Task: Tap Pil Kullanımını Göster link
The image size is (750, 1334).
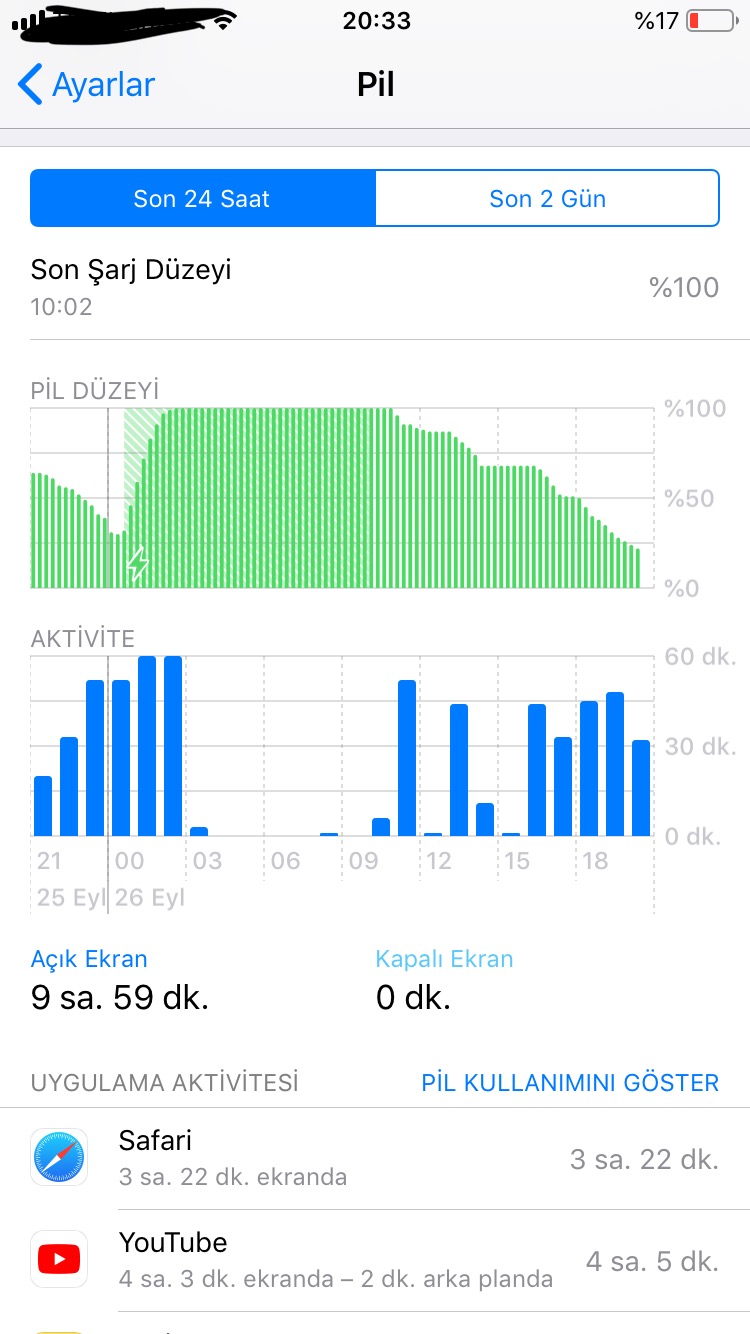Action: point(570,1082)
